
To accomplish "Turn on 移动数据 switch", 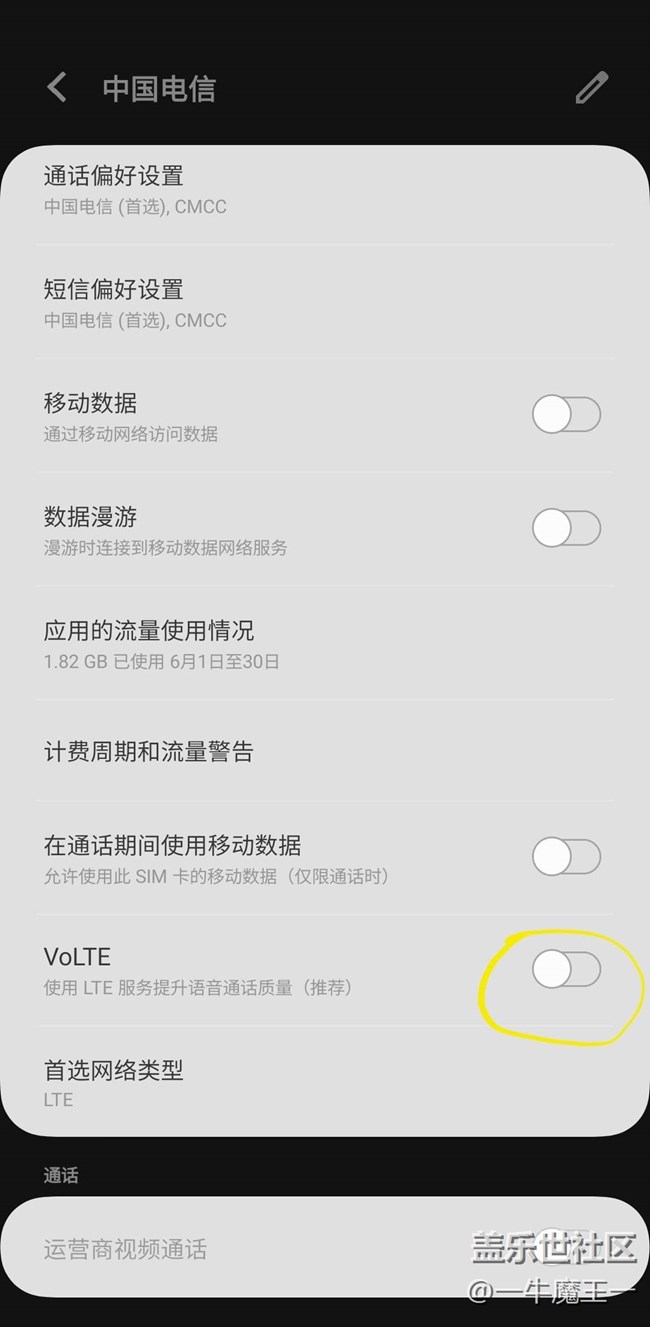I will 566,414.
